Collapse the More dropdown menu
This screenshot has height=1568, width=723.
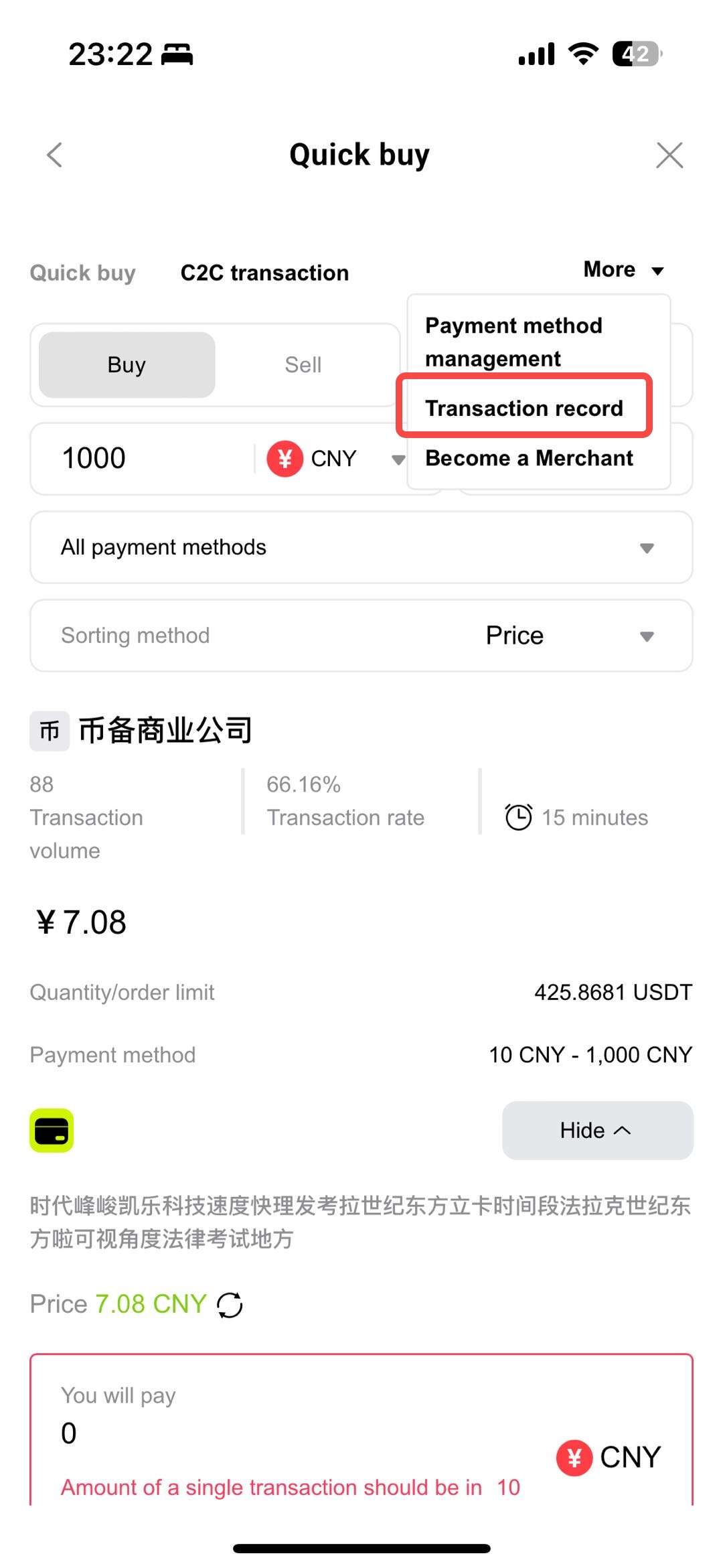tap(624, 269)
